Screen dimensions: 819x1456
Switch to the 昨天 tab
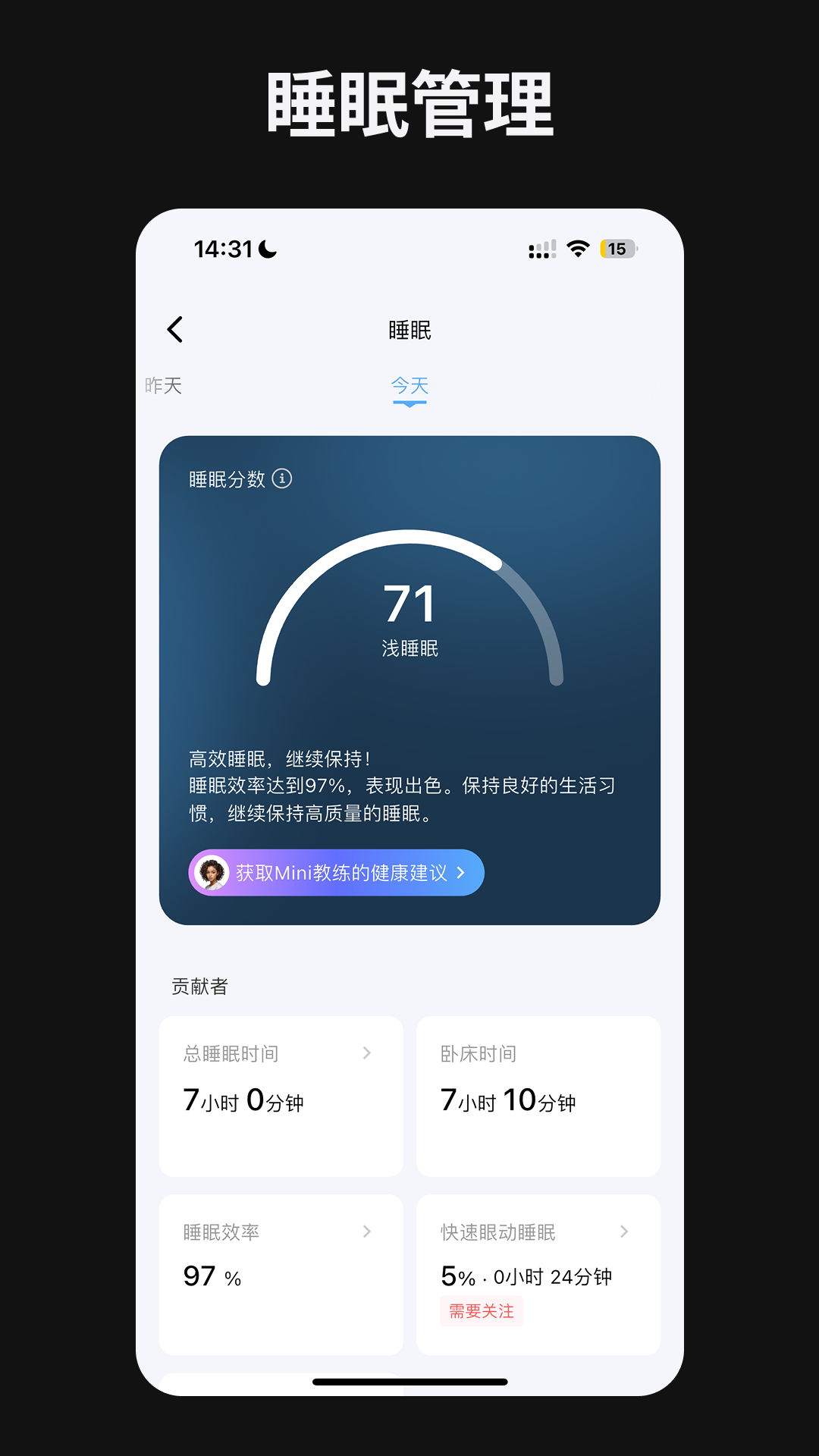point(164,386)
